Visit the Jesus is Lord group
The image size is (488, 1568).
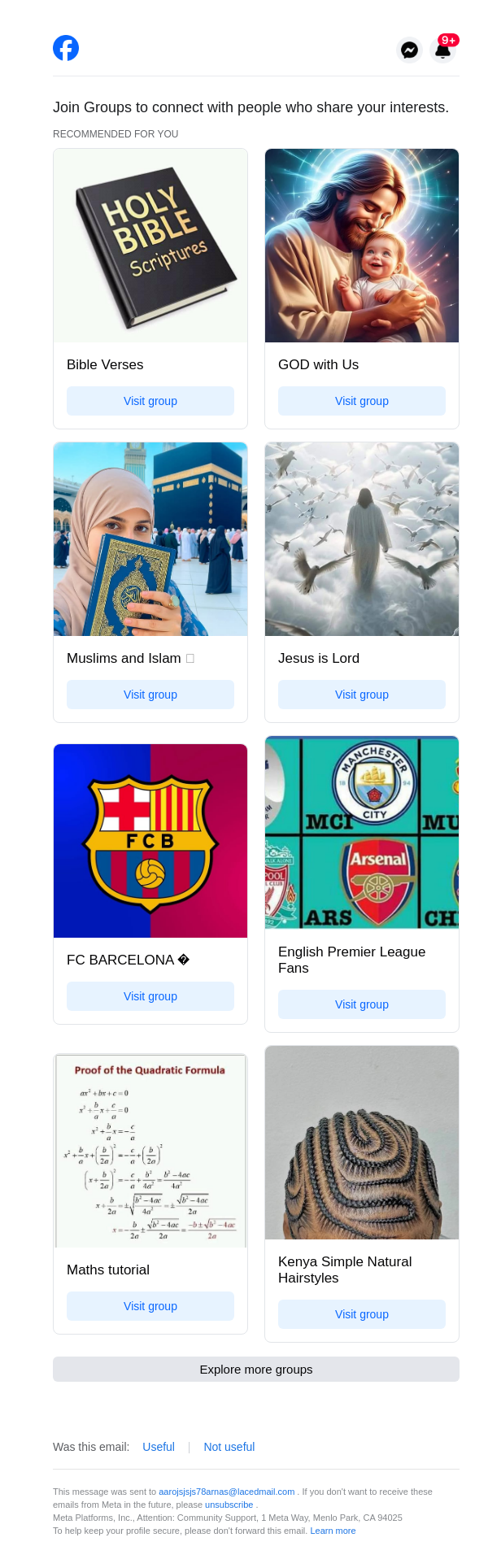(x=362, y=695)
